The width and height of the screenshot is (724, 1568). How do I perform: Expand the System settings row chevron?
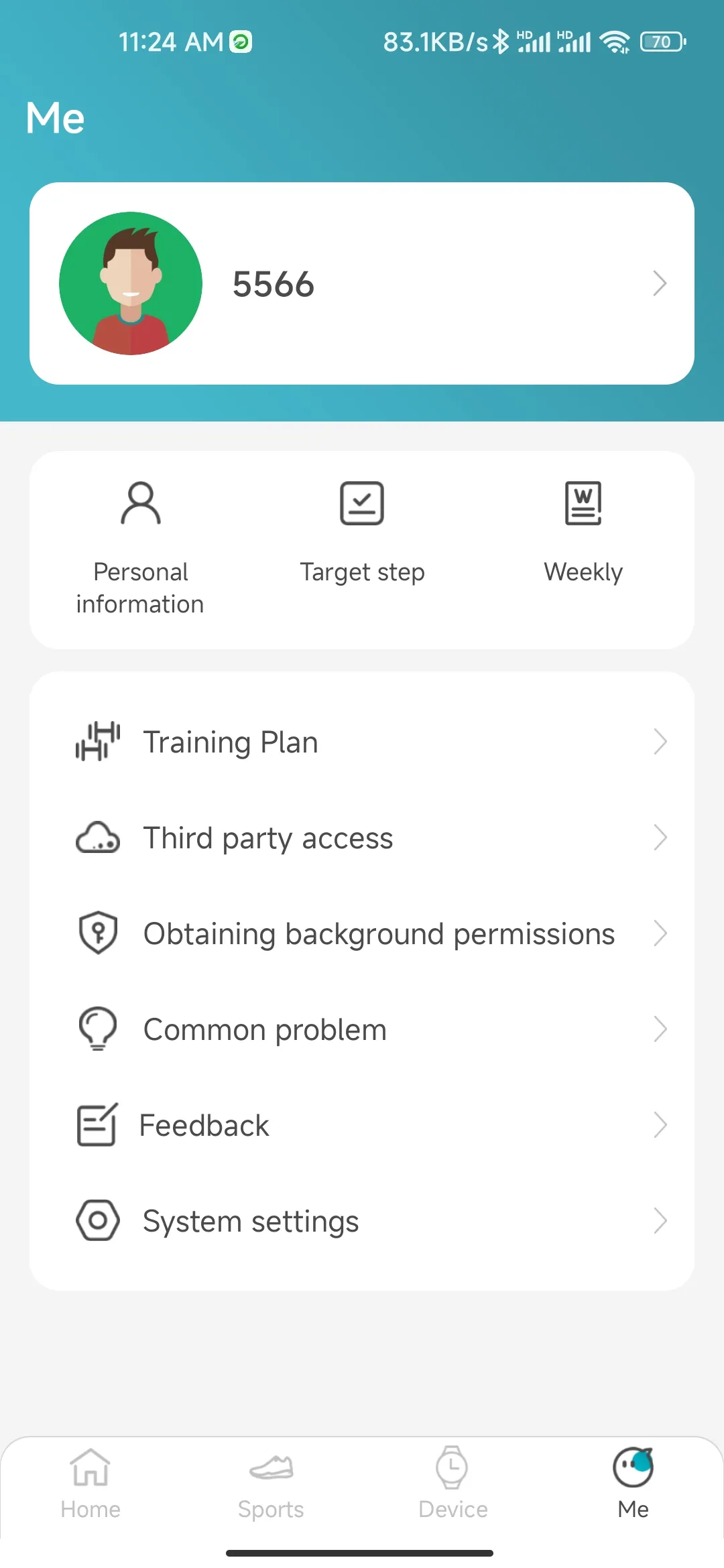[x=660, y=1221]
